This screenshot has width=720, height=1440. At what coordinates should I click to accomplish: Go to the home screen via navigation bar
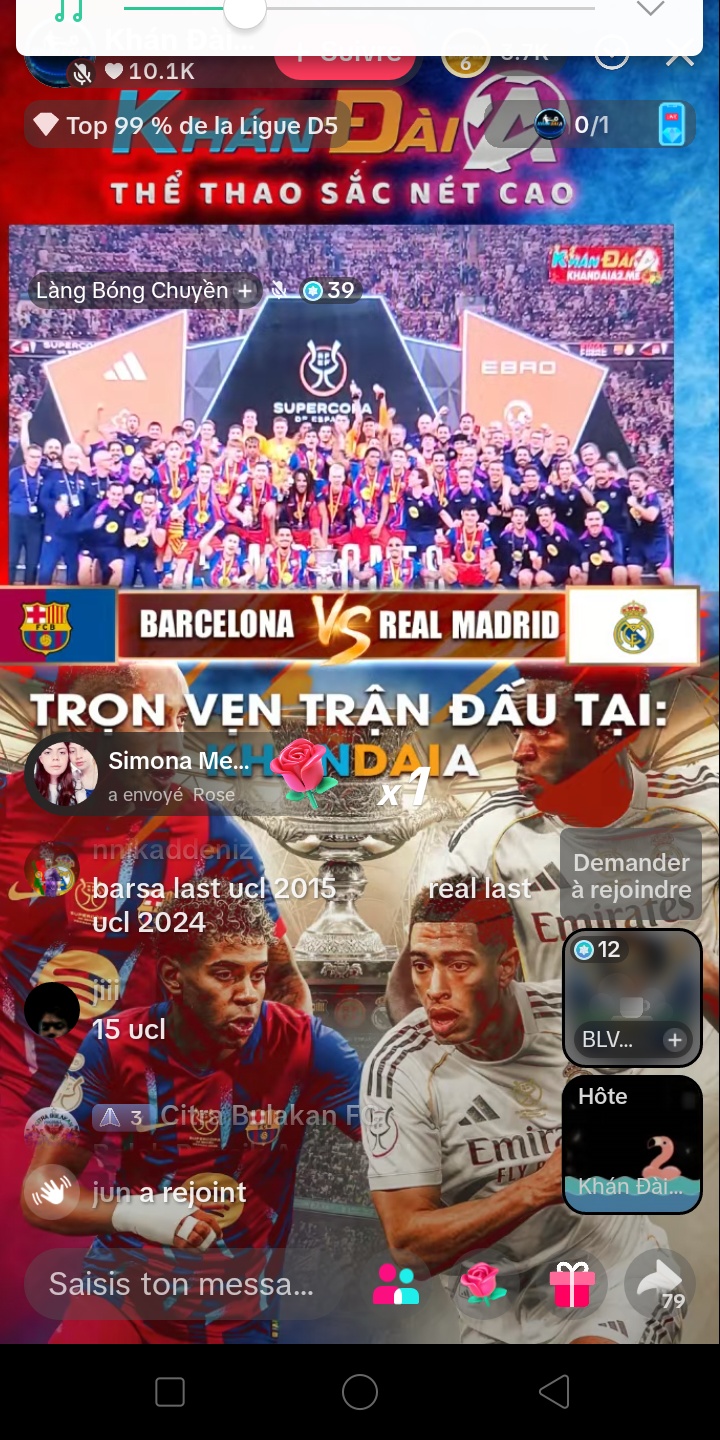click(x=360, y=1391)
